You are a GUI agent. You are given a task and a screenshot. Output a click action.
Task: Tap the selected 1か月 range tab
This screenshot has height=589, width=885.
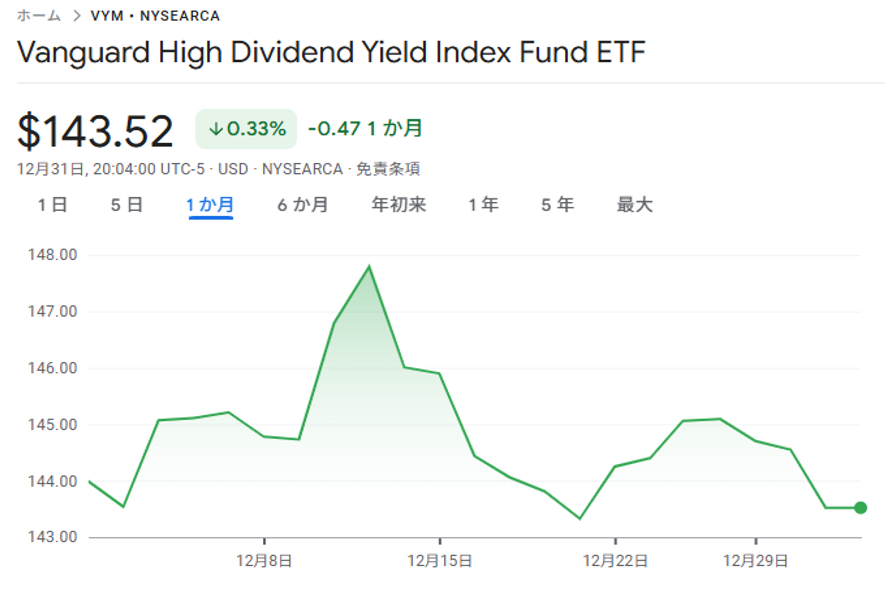point(210,205)
